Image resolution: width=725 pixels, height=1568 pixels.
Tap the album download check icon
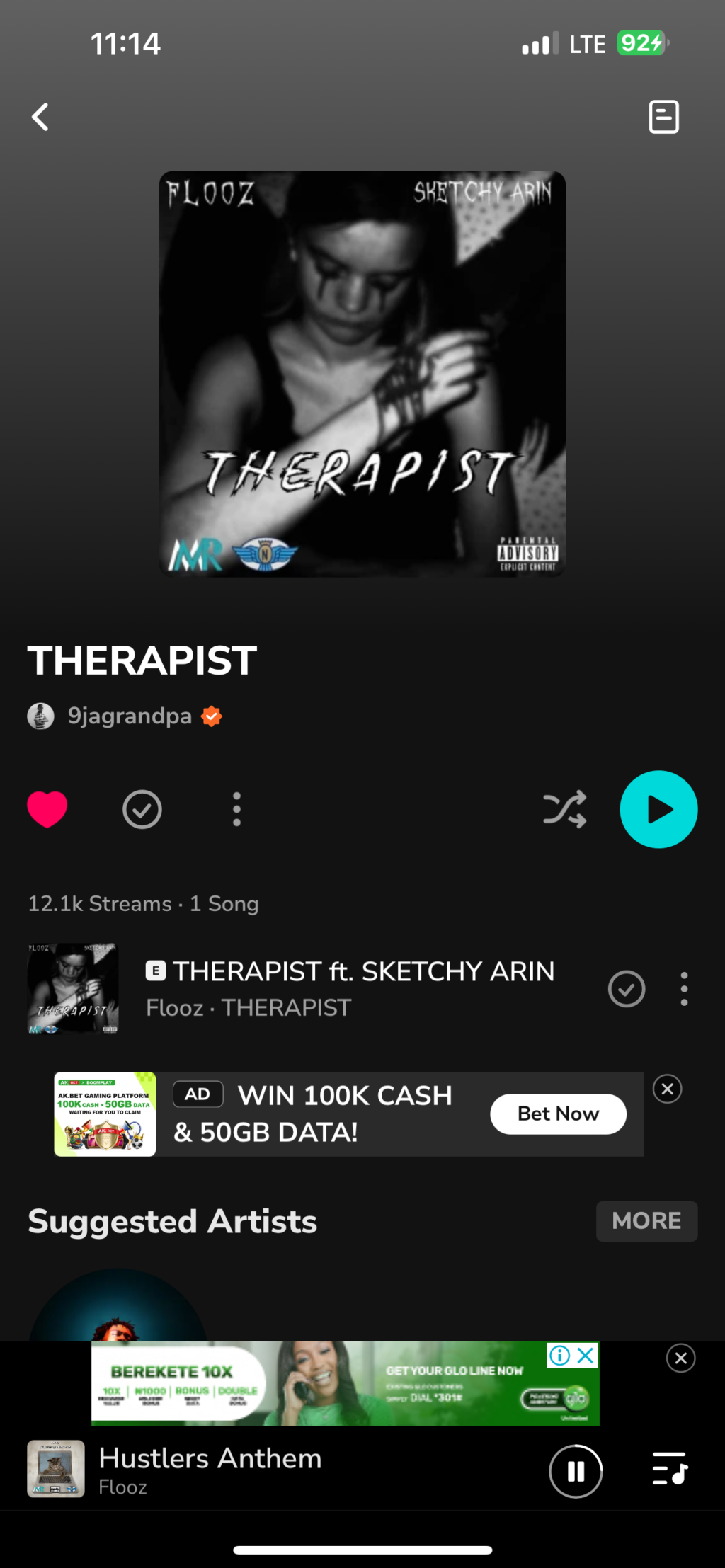(142, 809)
